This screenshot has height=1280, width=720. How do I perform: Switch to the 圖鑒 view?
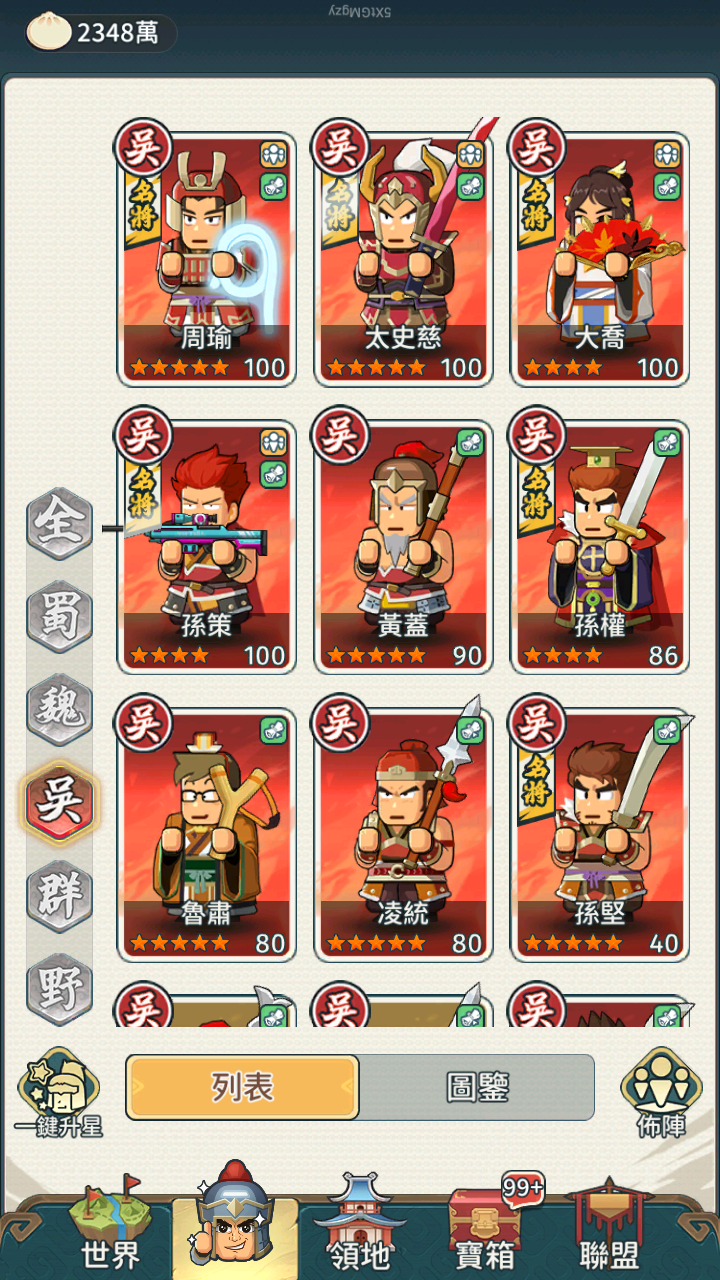click(477, 1087)
